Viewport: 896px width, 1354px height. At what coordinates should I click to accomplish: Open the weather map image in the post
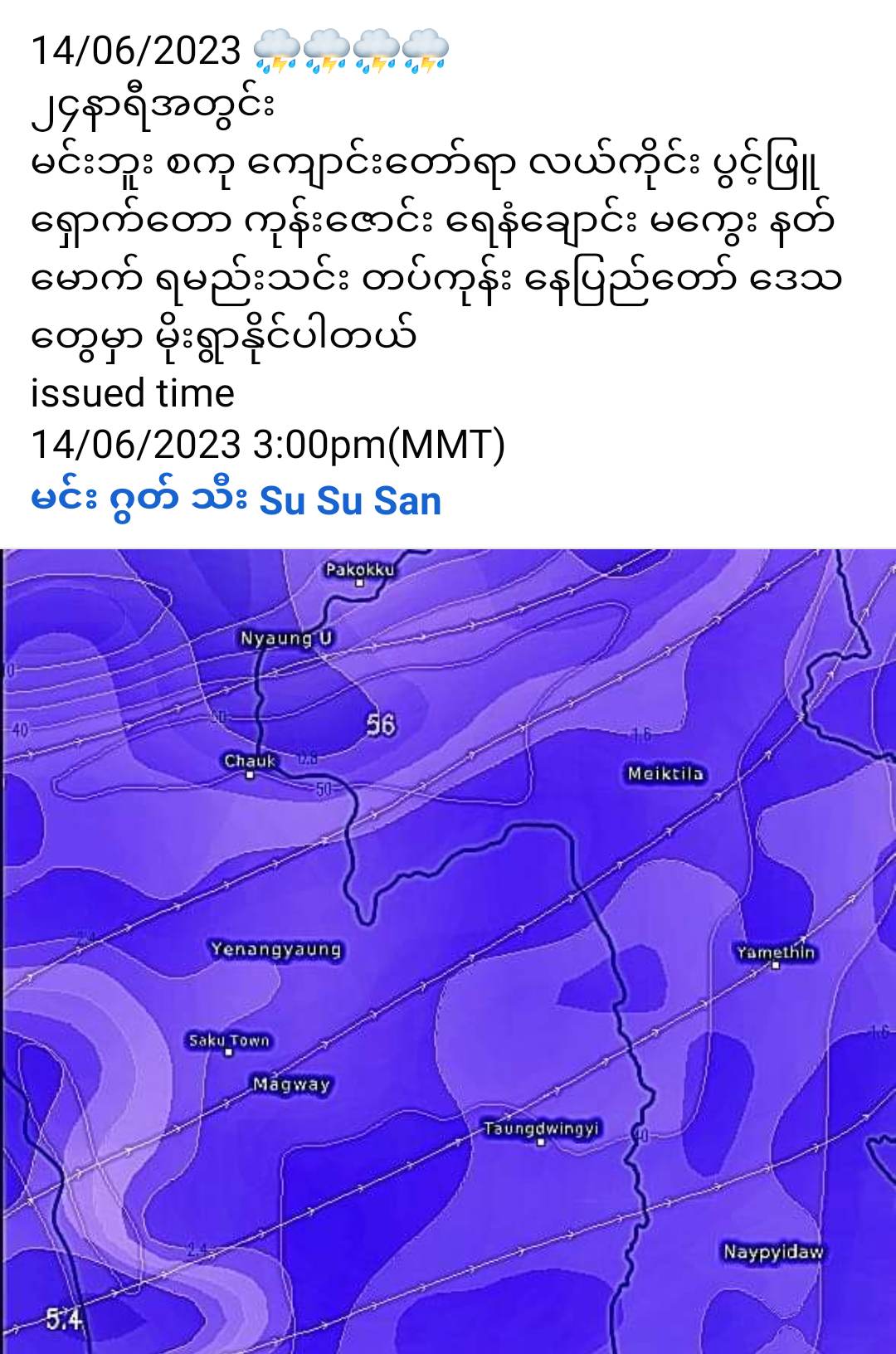pyautogui.click(x=448, y=950)
